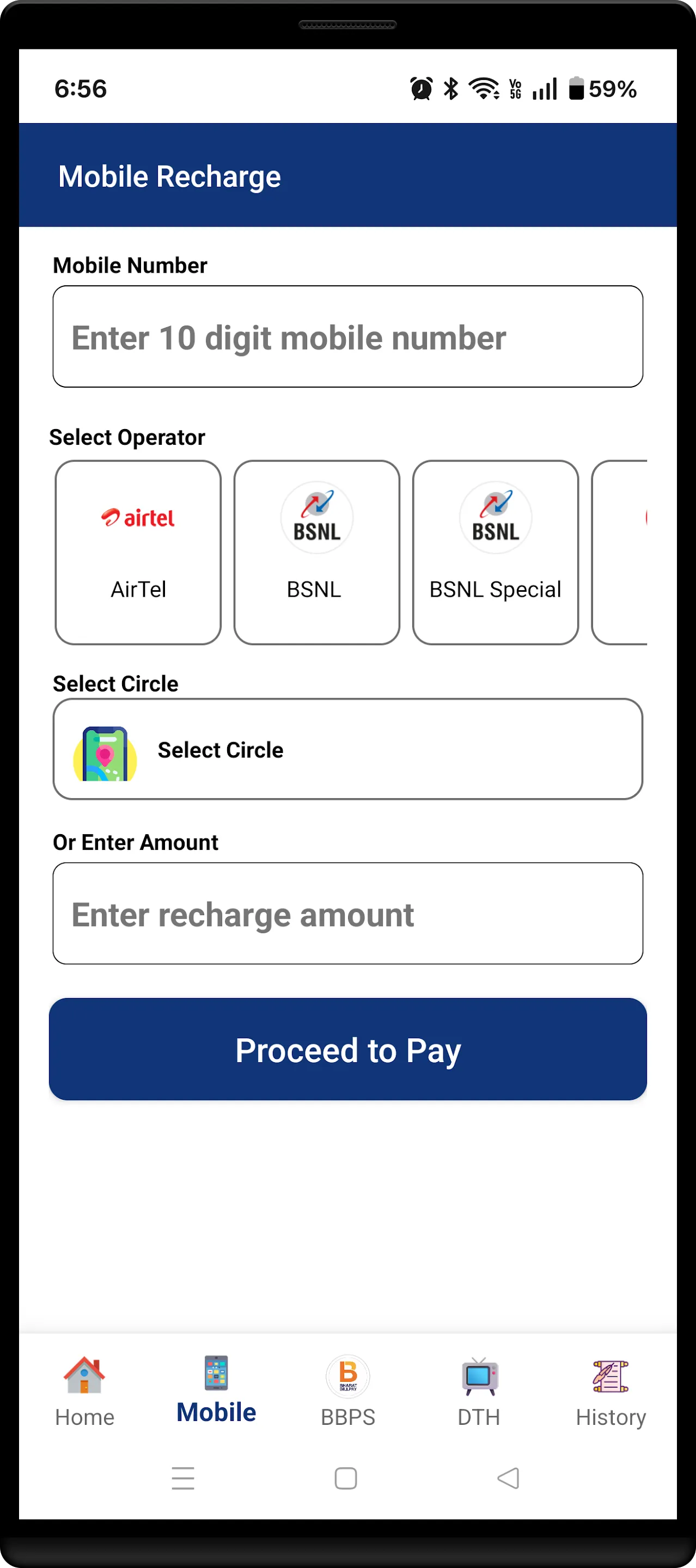Check the battery level indicator
Viewport: 696px width, 1568px height.
(576, 88)
